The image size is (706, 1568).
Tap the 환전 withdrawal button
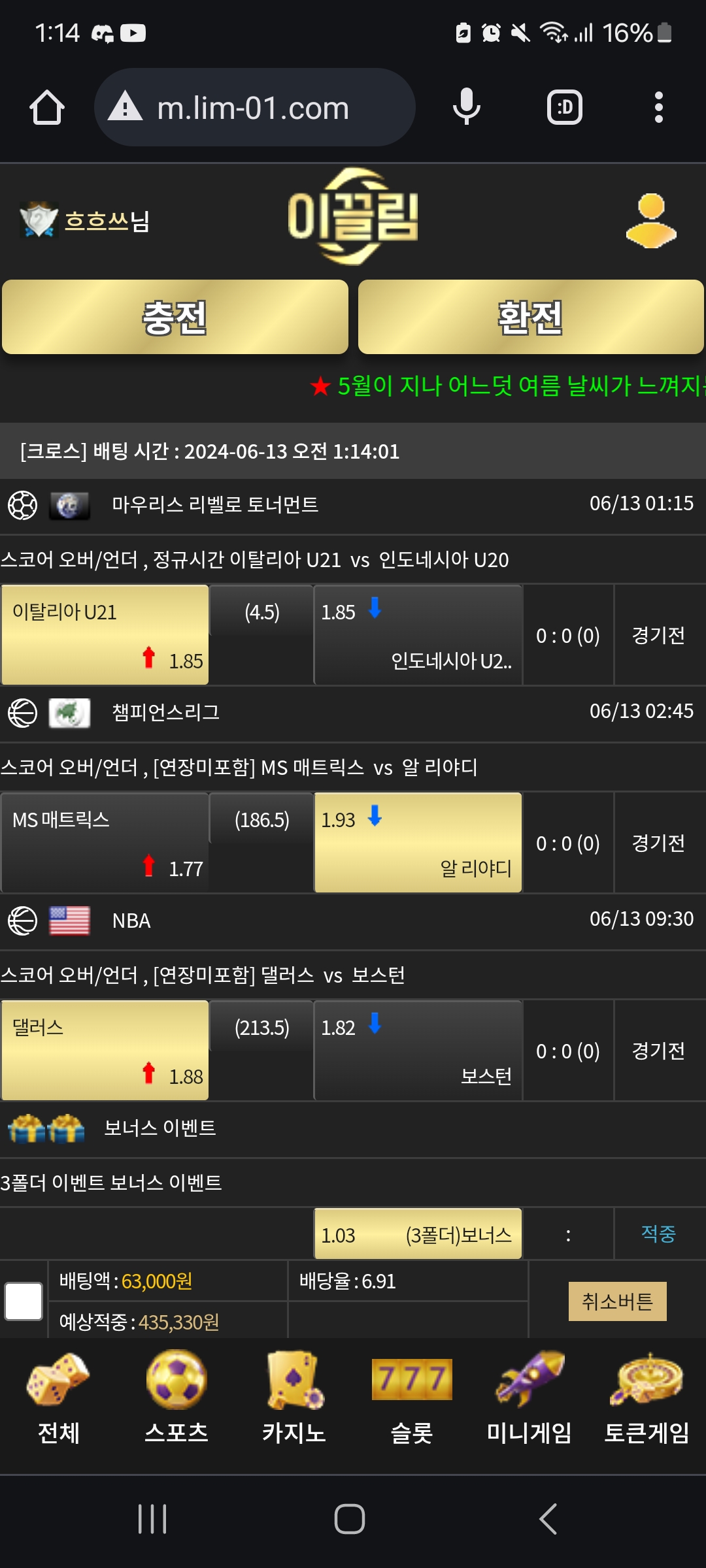click(x=531, y=317)
